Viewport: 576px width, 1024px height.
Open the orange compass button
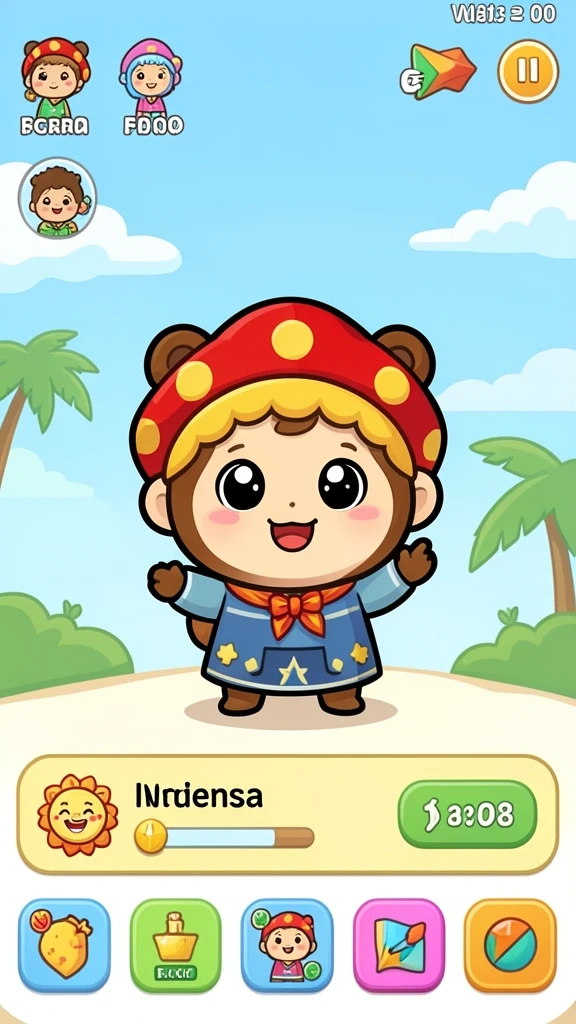(510, 945)
